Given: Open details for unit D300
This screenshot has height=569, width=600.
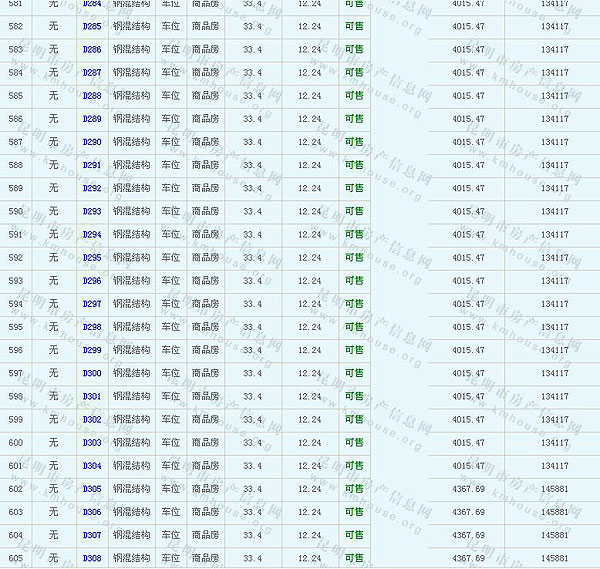Looking at the screenshot, I should tap(91, 373).
